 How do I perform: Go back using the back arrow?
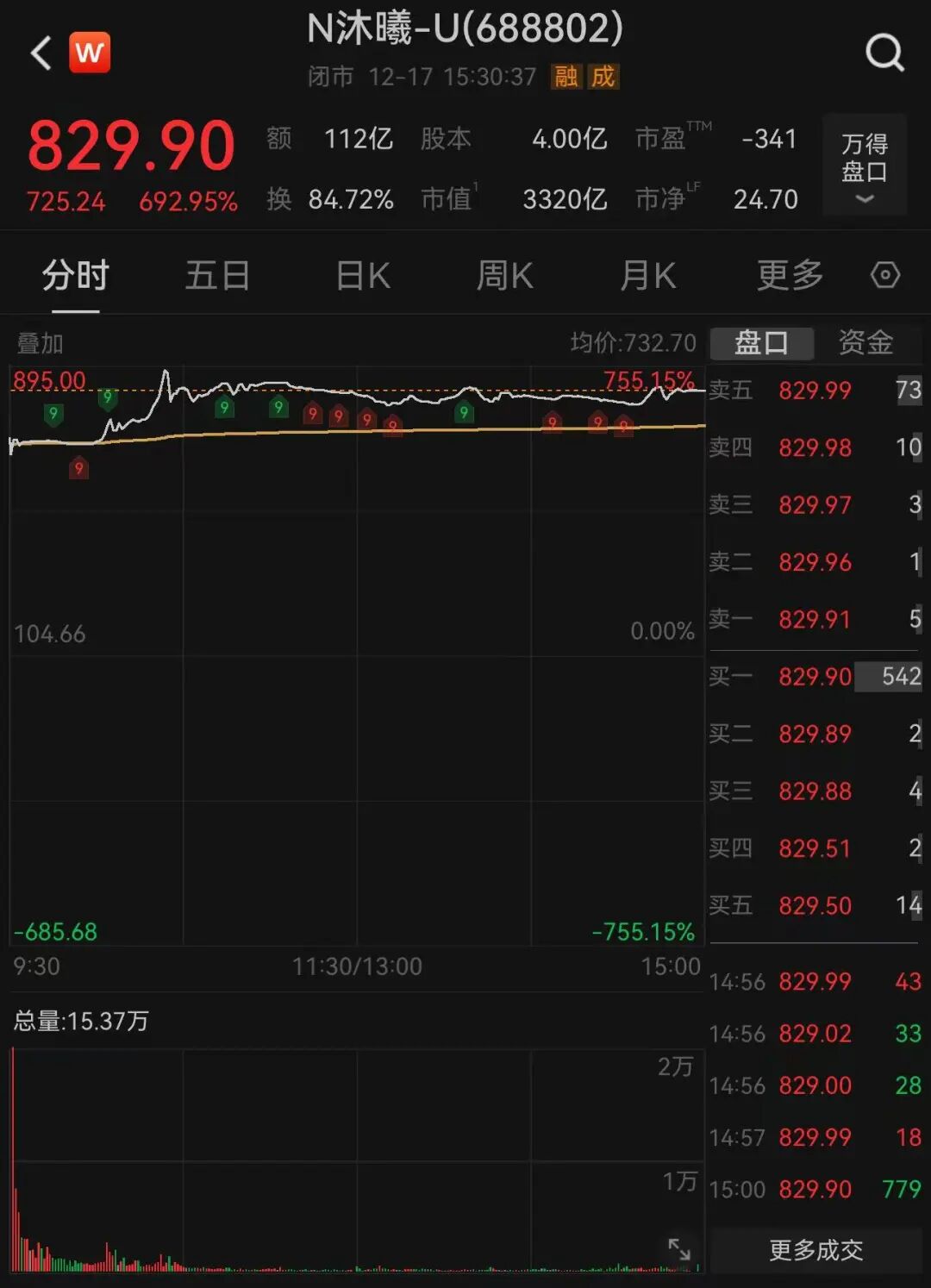click(x=41, y=53)
